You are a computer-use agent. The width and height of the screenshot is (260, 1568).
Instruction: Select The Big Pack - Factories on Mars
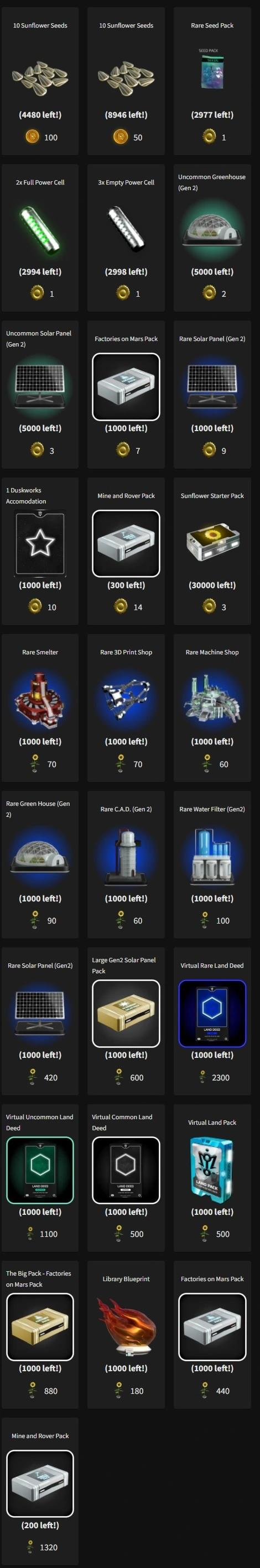click(40, 1335)
